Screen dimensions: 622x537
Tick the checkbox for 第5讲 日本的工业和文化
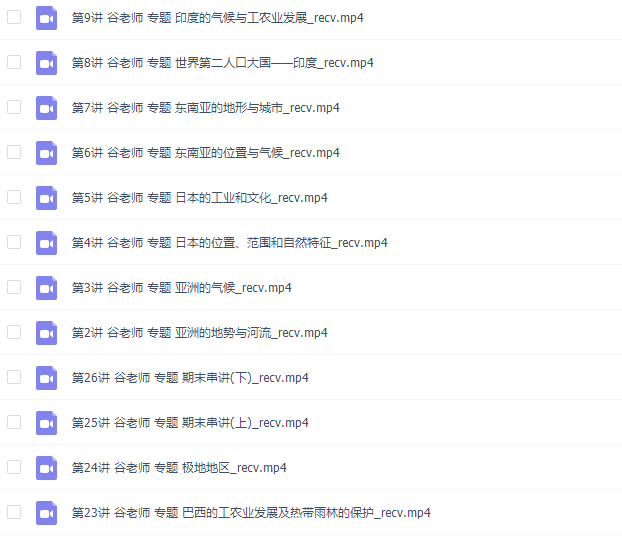[14, 197]
